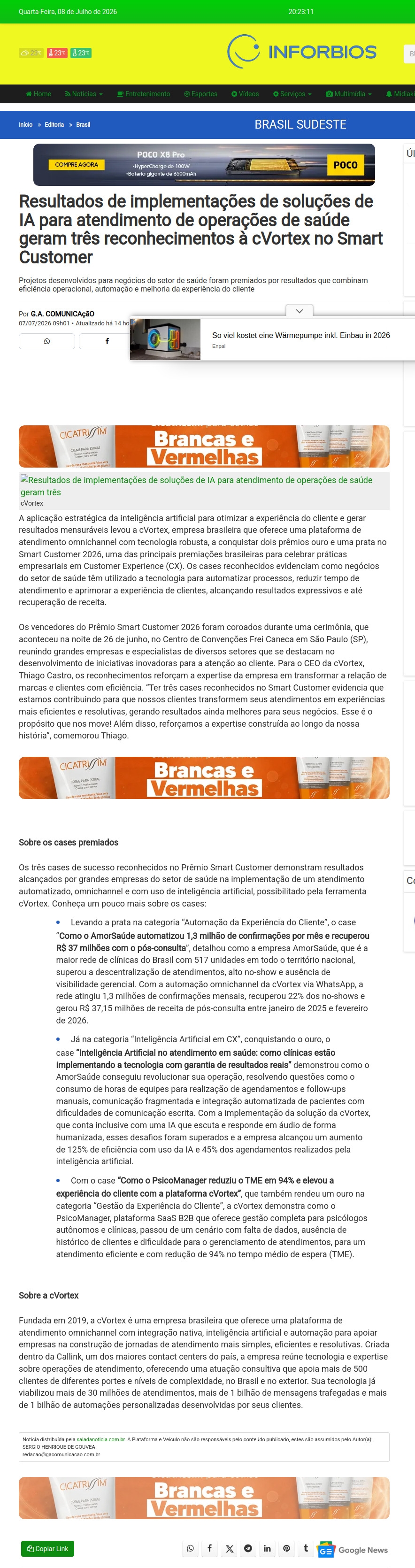Open the Esportes section
The height and width of the screenshot is (1568, 415).
click(x=201, y=94)
